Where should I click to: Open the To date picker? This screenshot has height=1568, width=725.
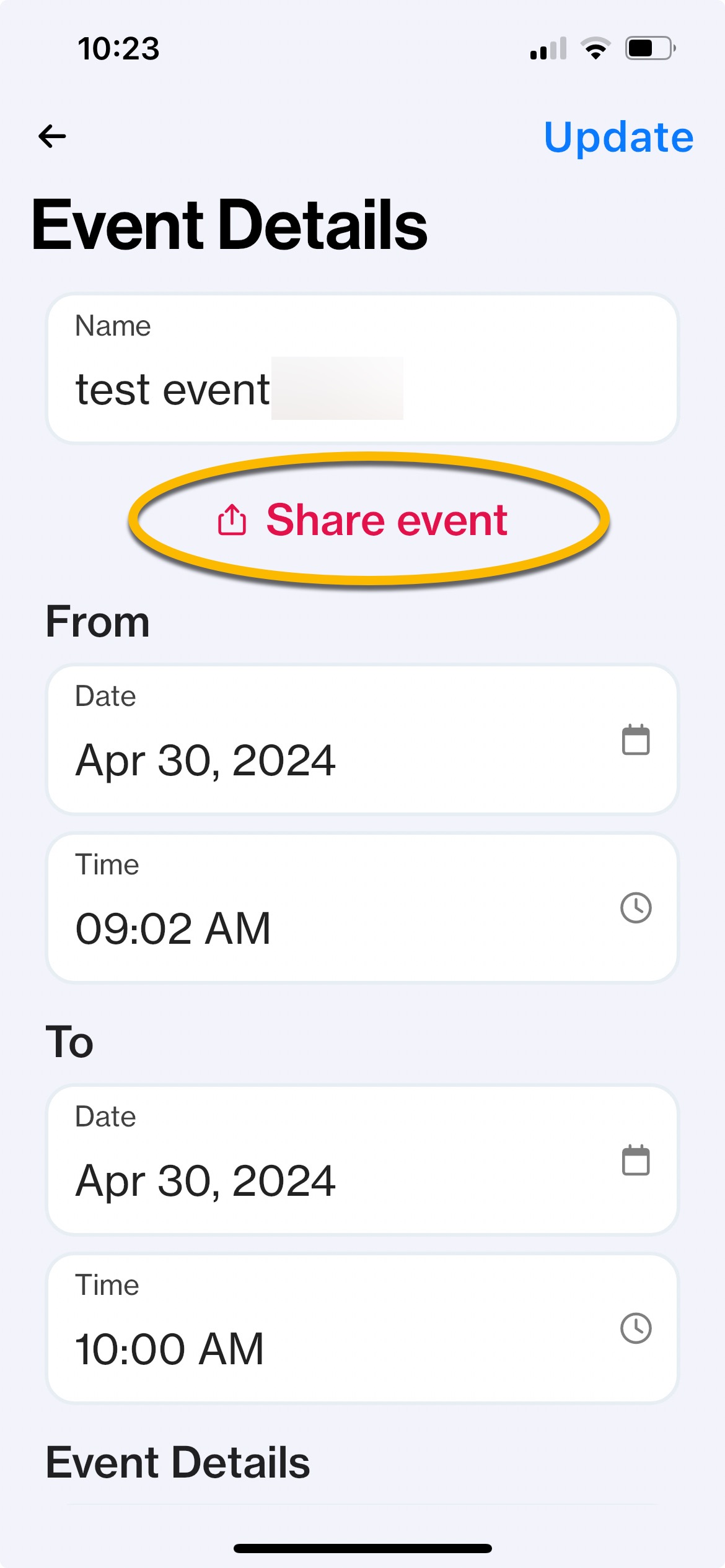point(362,1160)
